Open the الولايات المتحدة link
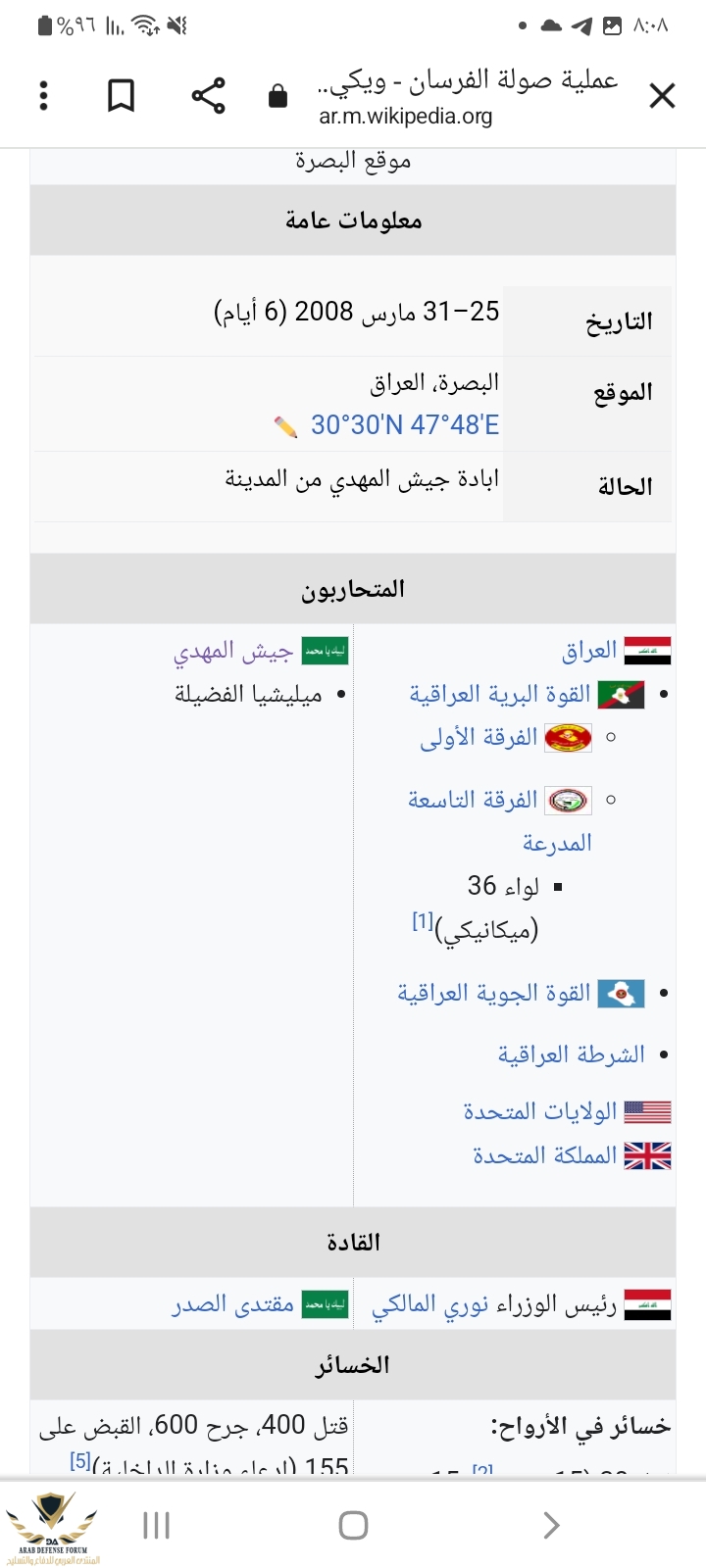 (540, 1111)
